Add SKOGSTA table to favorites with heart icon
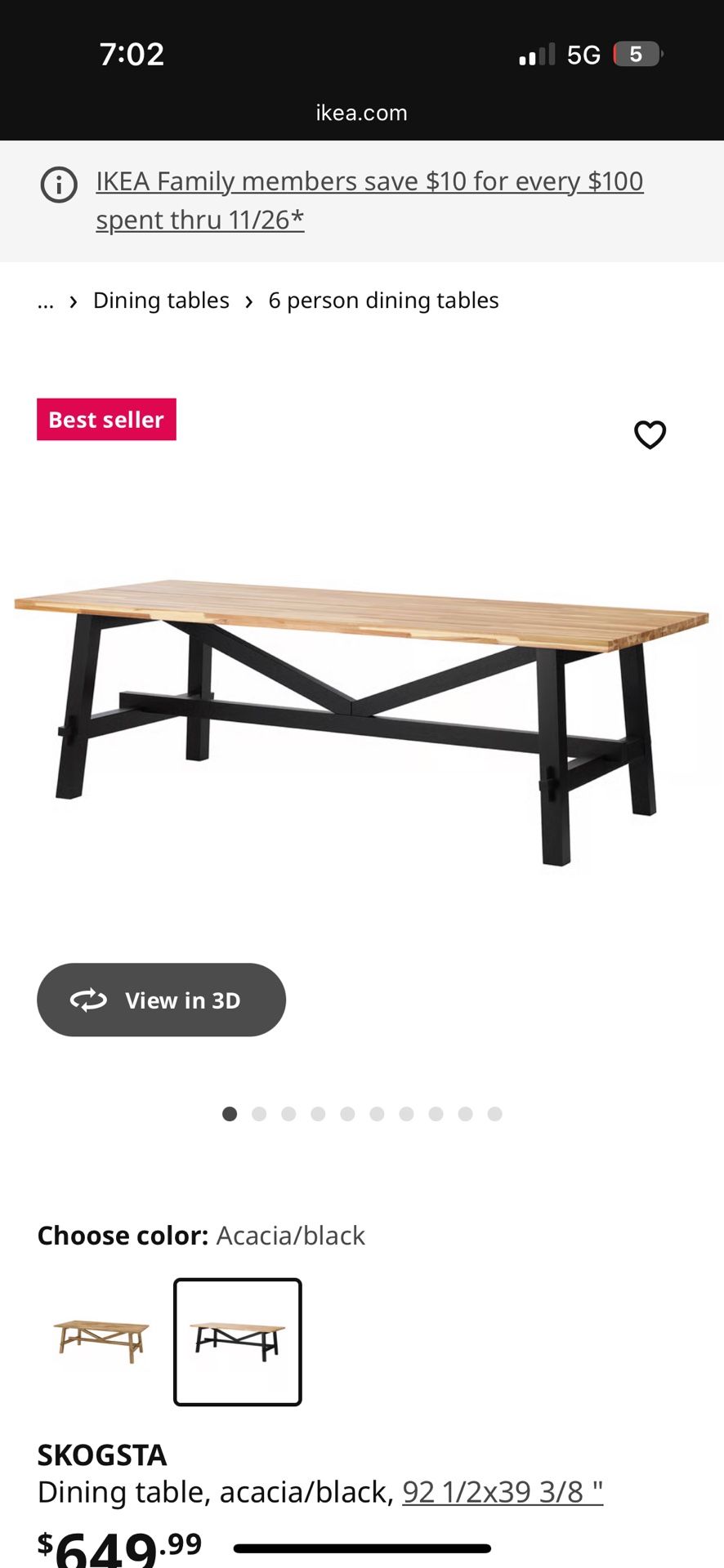 pyautogui.click(x=650, y=435)
